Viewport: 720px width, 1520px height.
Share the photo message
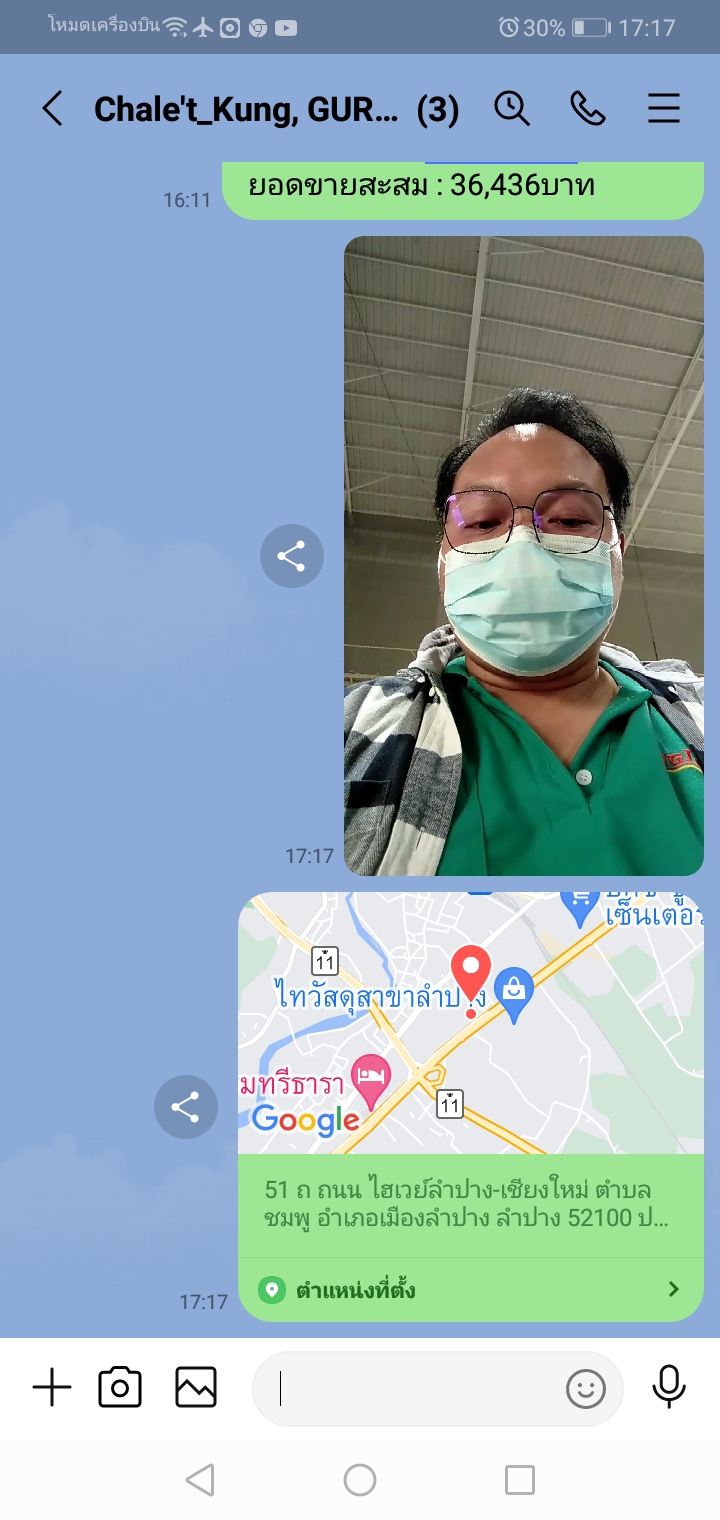pos(291,556)
